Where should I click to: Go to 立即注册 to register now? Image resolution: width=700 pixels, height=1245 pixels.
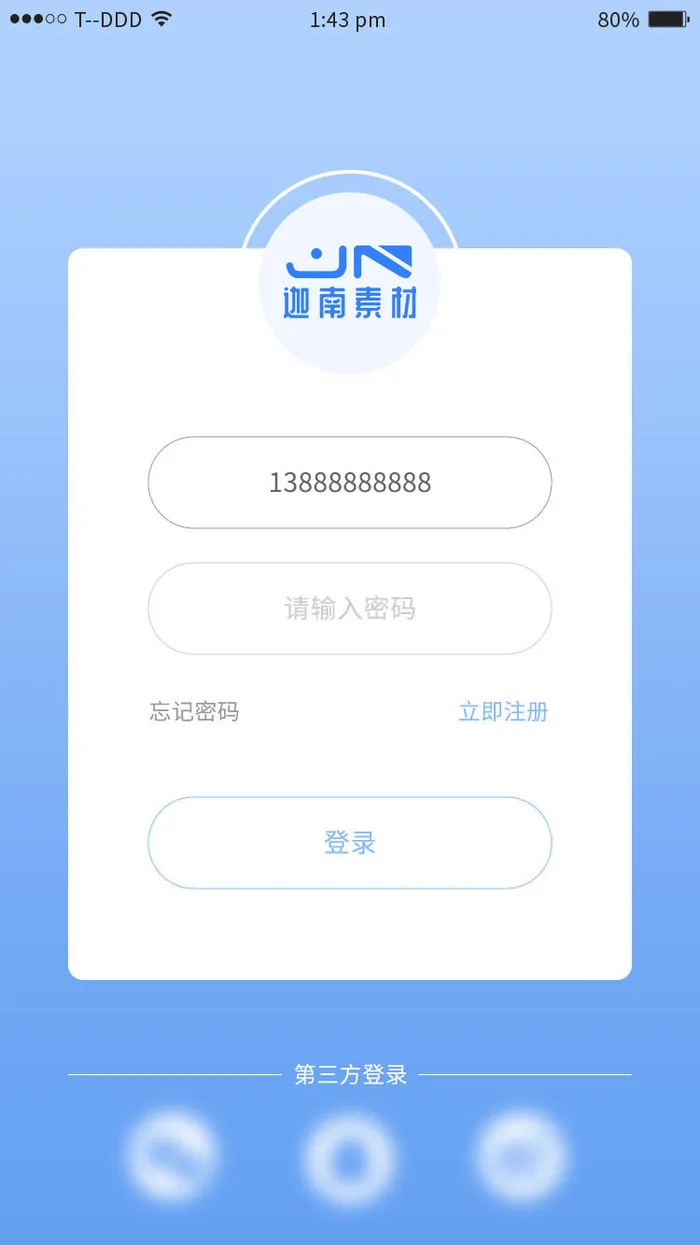click(x=503, y=712)
